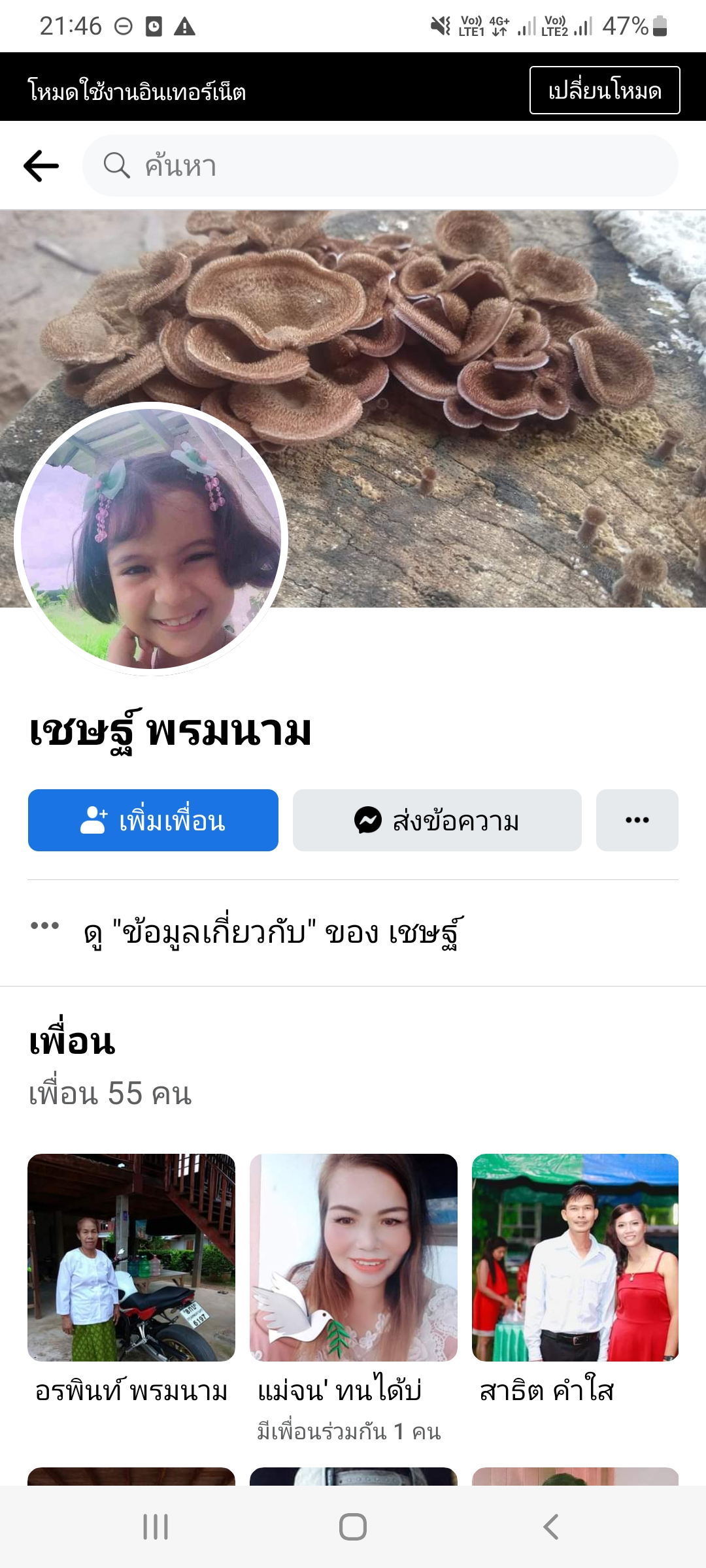View the ข้อมูลเกี่ยวกับ about info row

pyautogui.click(x=273, y=932)
